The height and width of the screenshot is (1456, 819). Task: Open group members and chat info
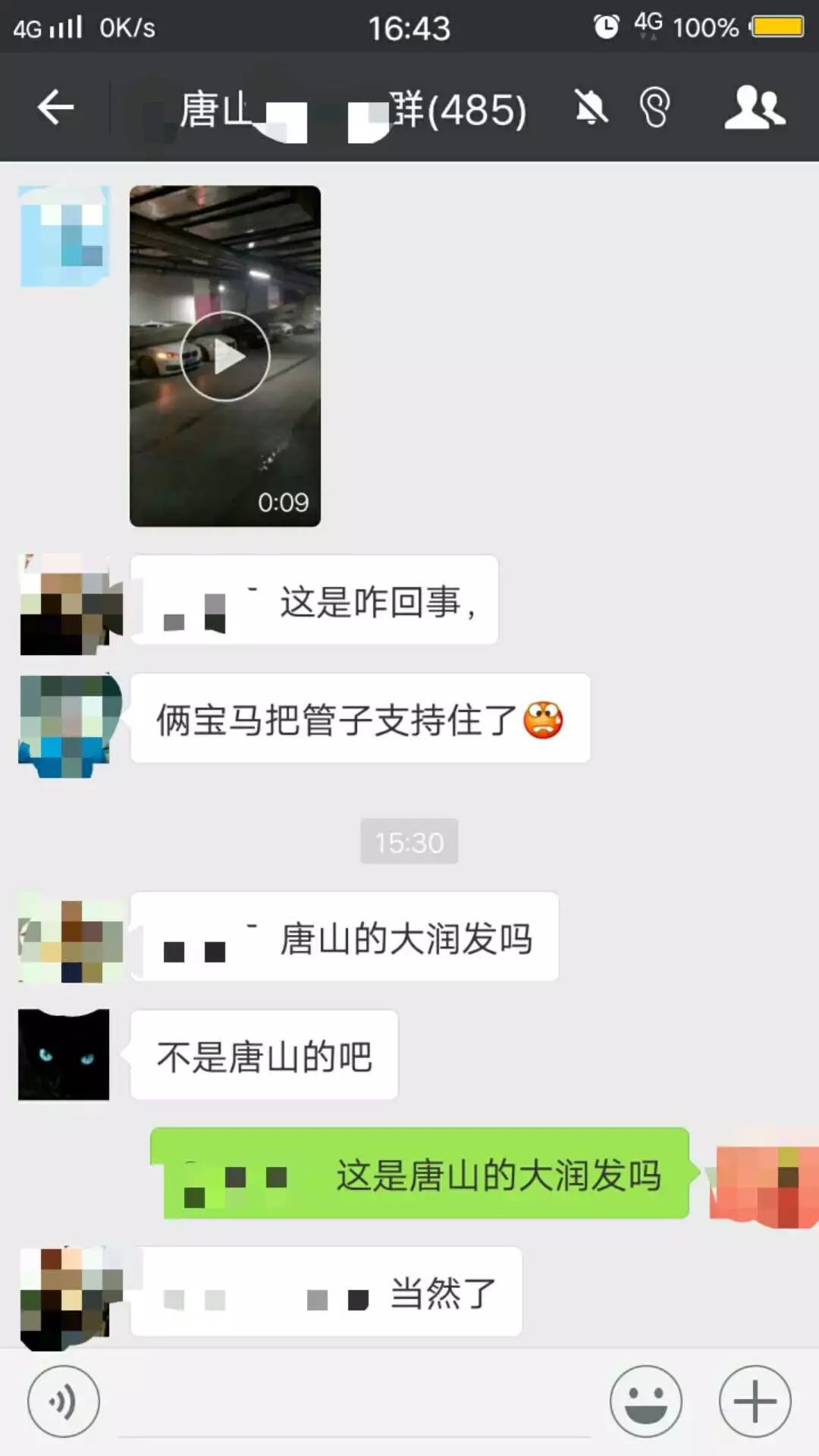click(x=754, y=108)
